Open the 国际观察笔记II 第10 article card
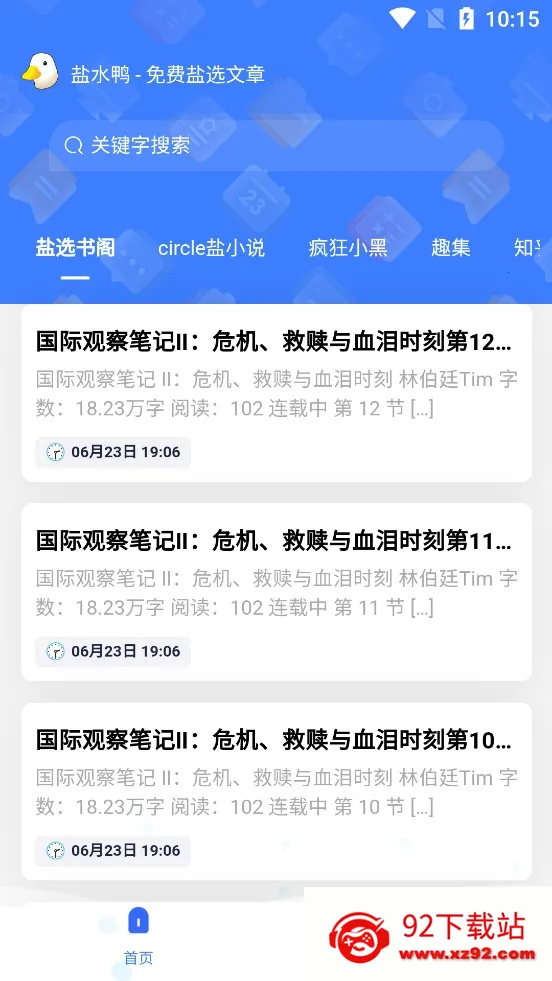Viewport: 552px width, 981px height. (x=277, y=791)
